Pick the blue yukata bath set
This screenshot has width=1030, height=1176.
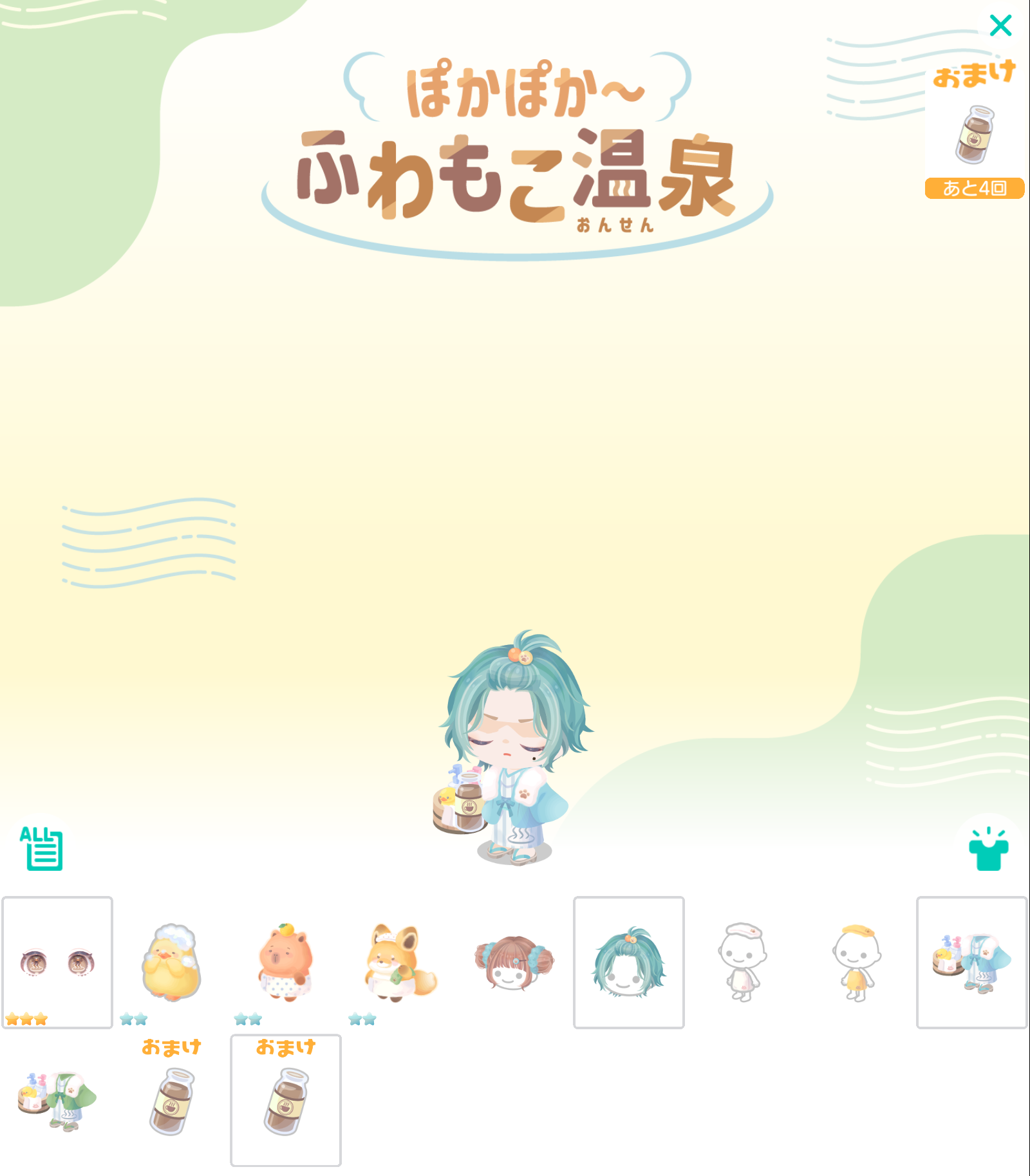pos(971,962)
